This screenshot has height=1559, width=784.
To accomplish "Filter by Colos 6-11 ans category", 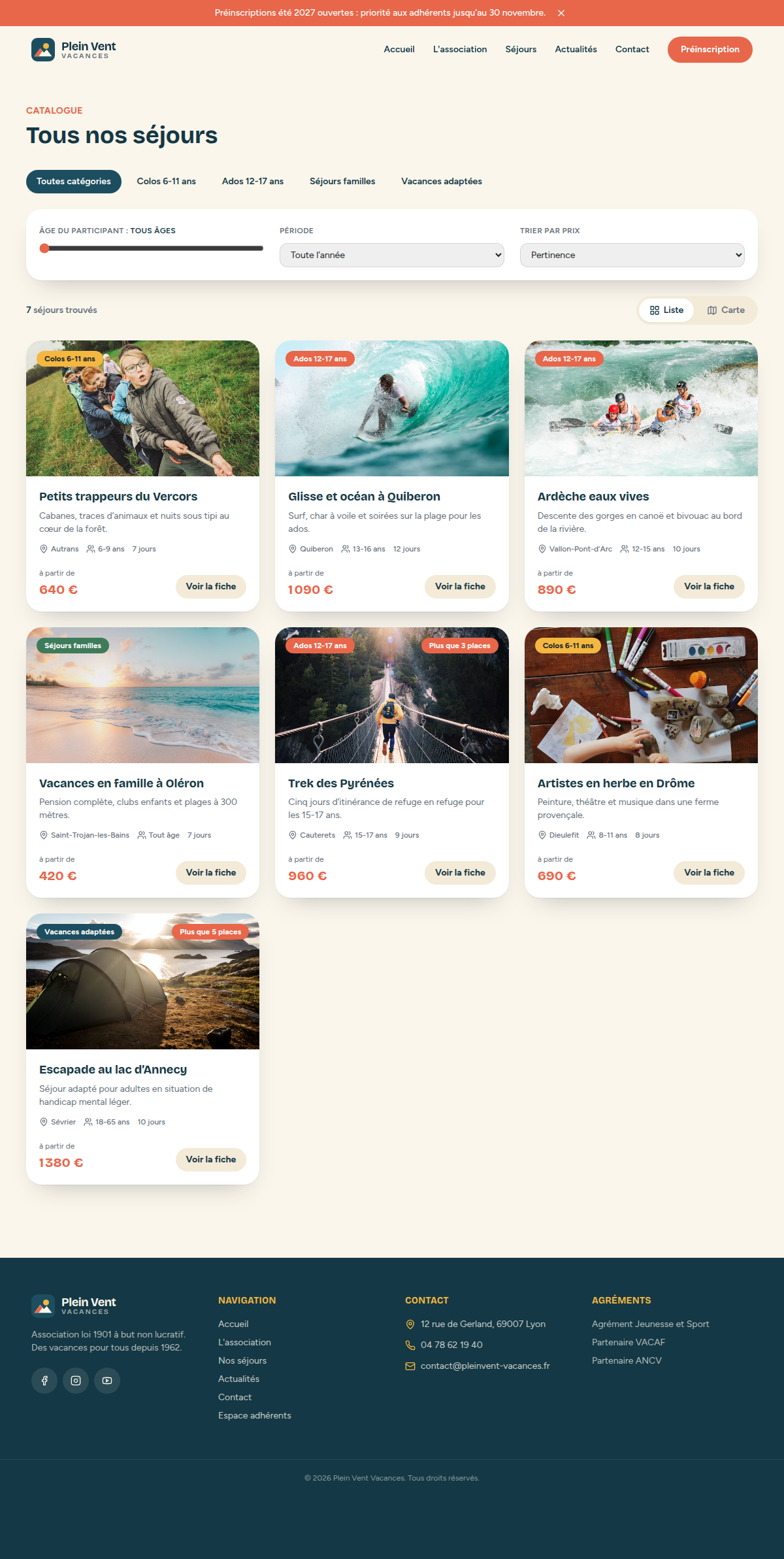I will pyautogui.click(x=166, y=182).
